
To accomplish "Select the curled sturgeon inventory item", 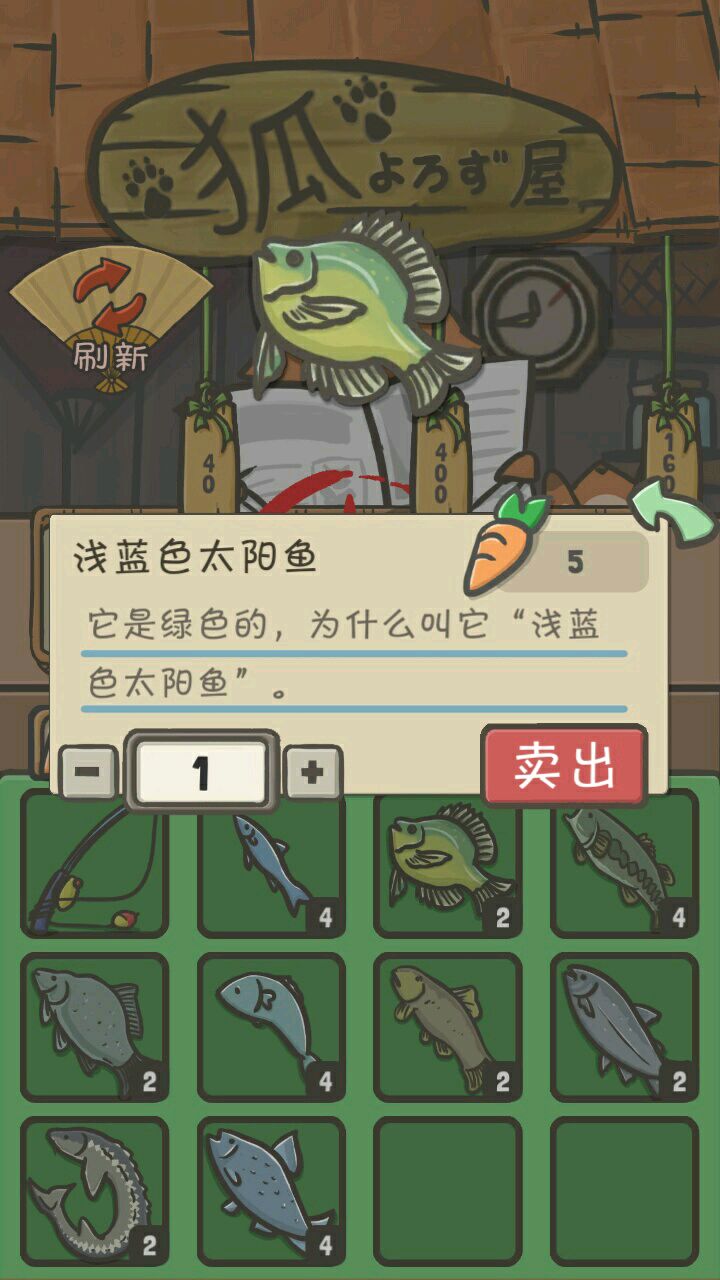I will tap(95, 1190).
